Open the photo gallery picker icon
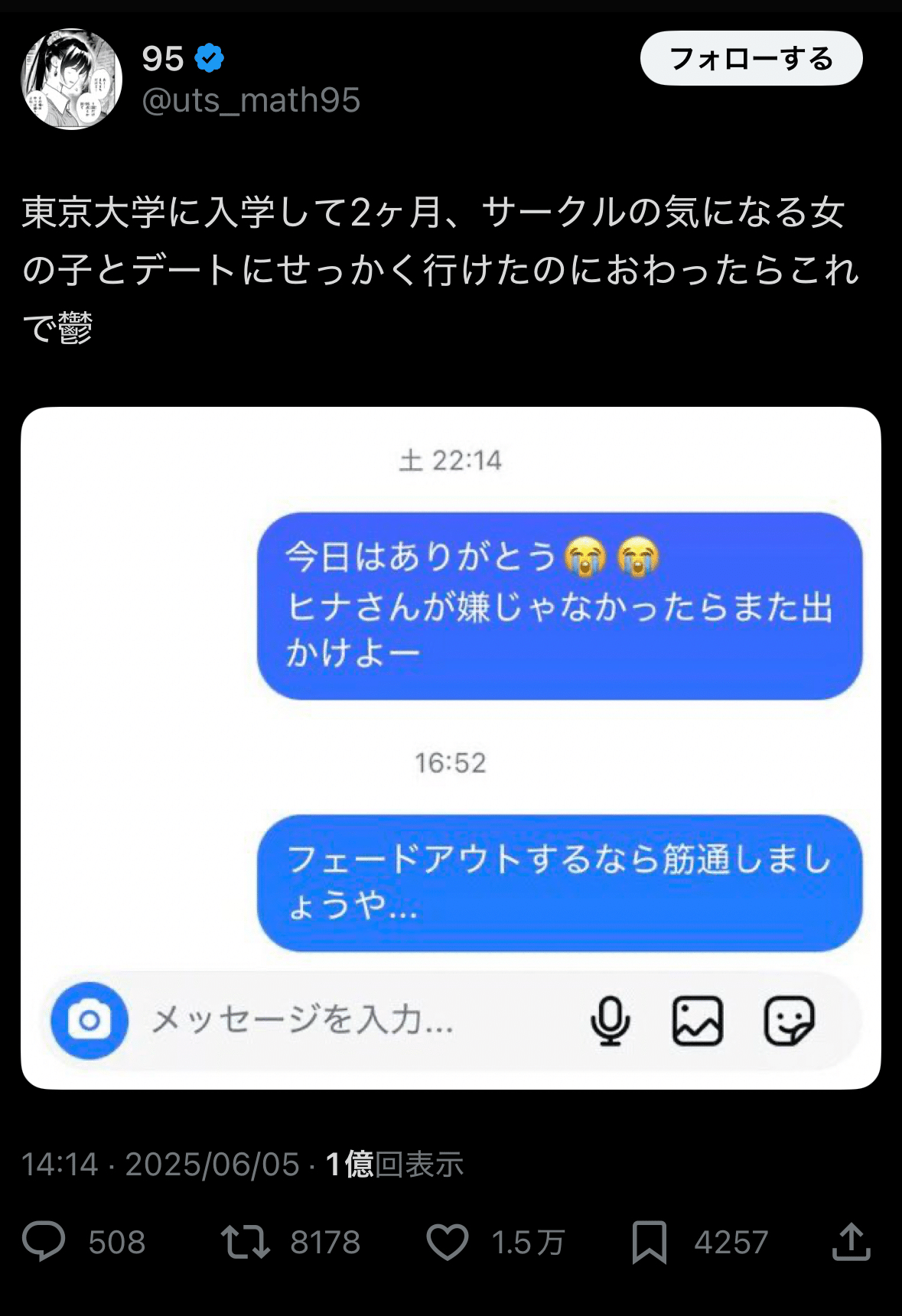The image size is (902, 1316). tap(698, 1022)
